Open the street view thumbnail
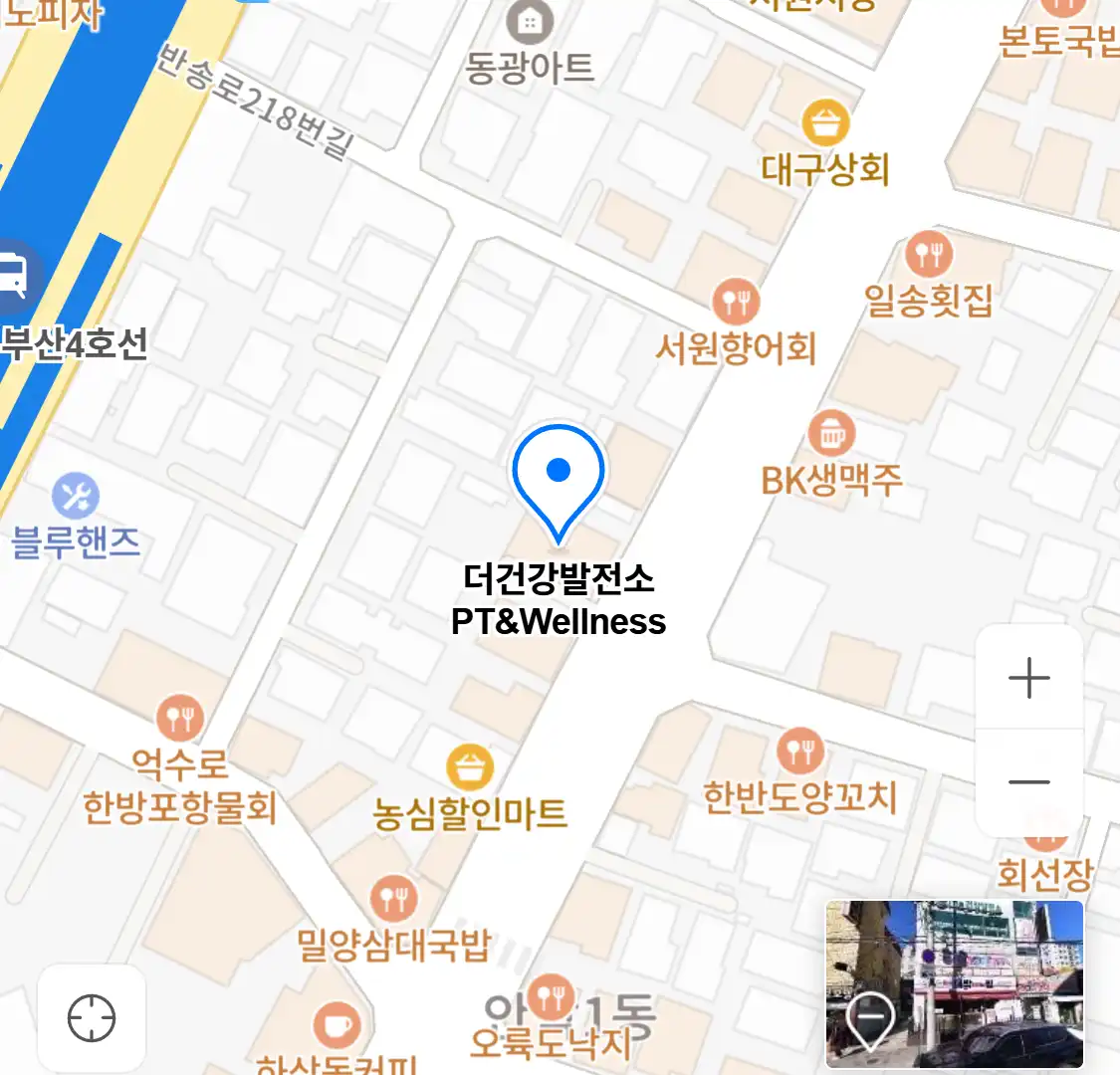1120x1075 pixels. (x=954, y=983)
